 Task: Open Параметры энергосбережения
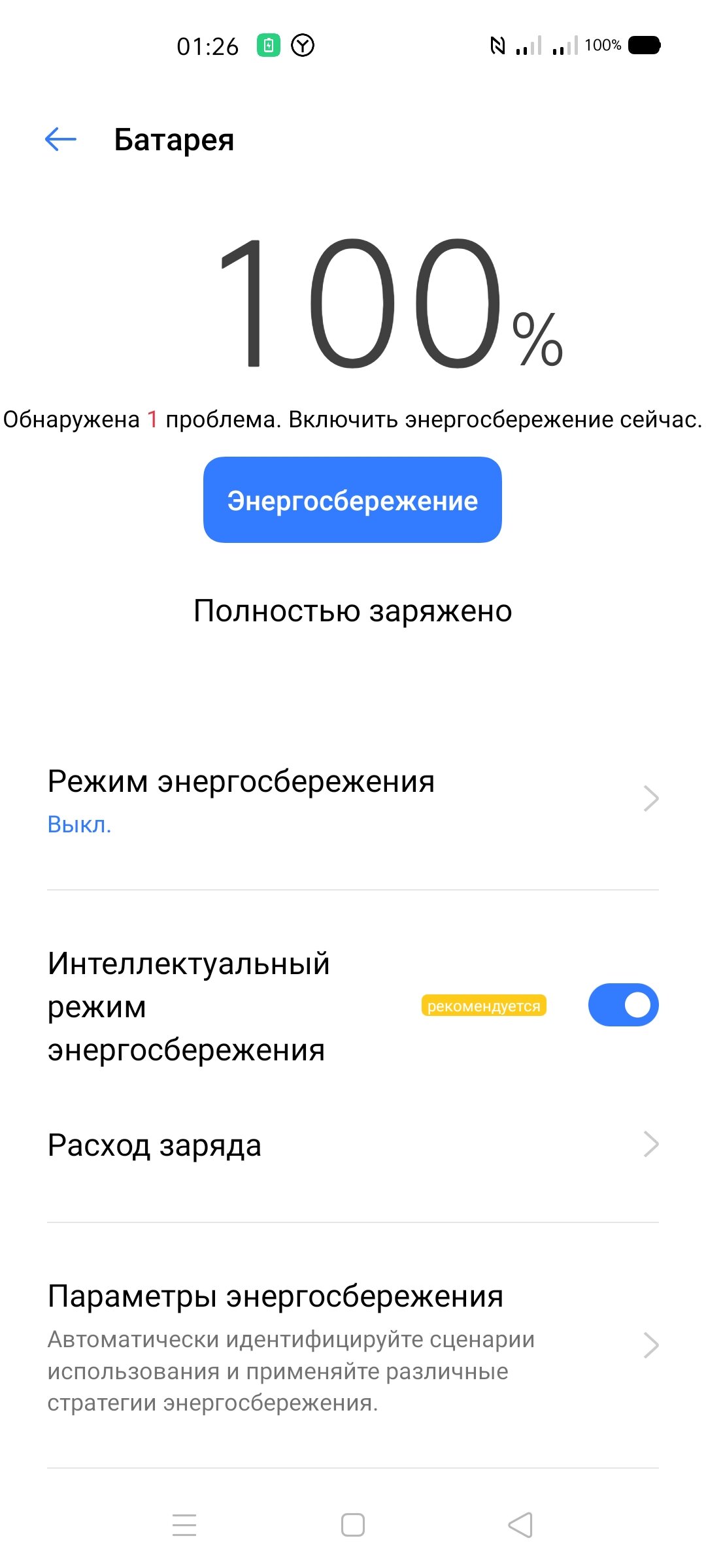coord(353,1346)
